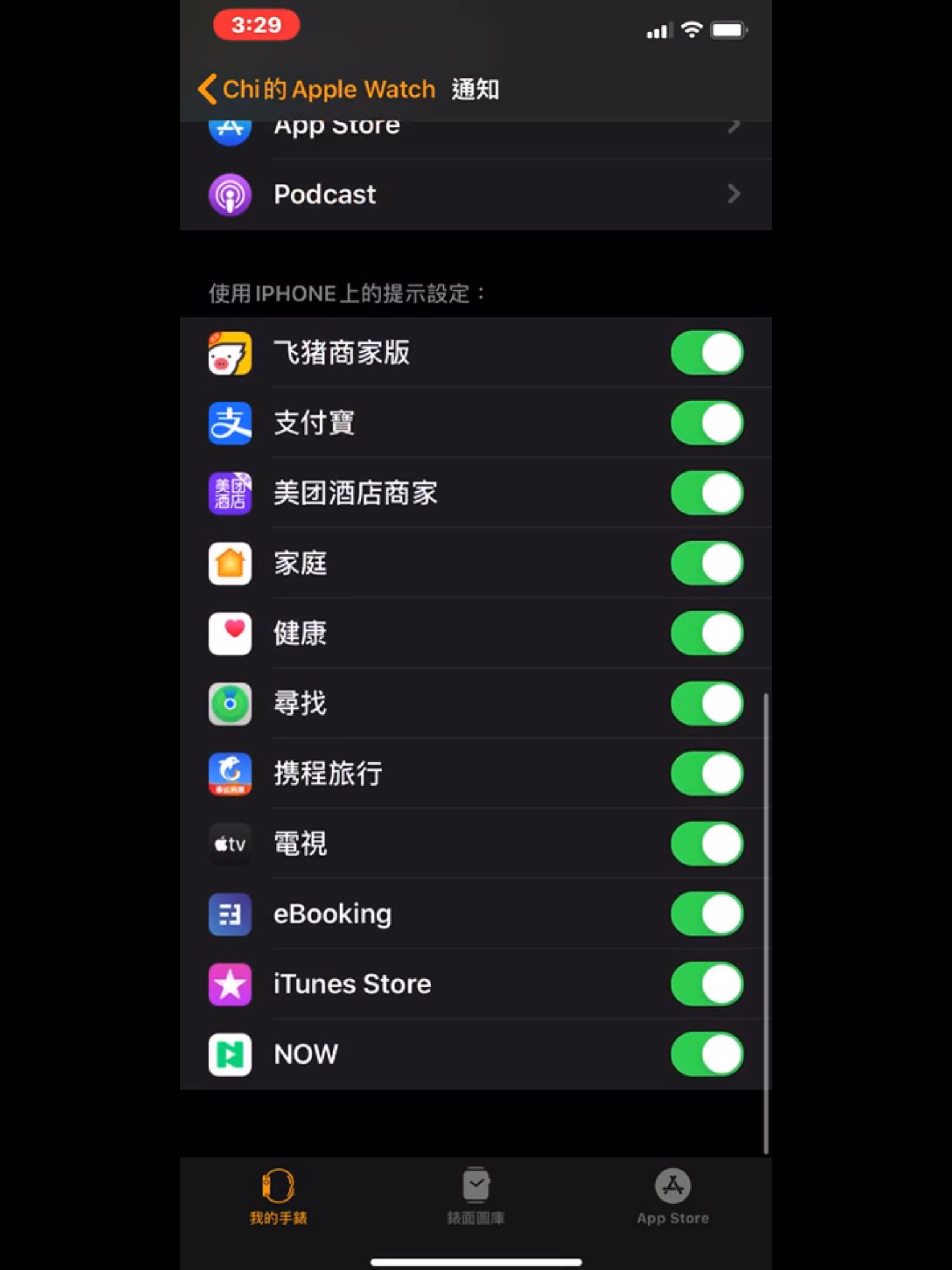Turn off 電視 notifications
Screen dimensions: 952x1270
coord(707,843)
